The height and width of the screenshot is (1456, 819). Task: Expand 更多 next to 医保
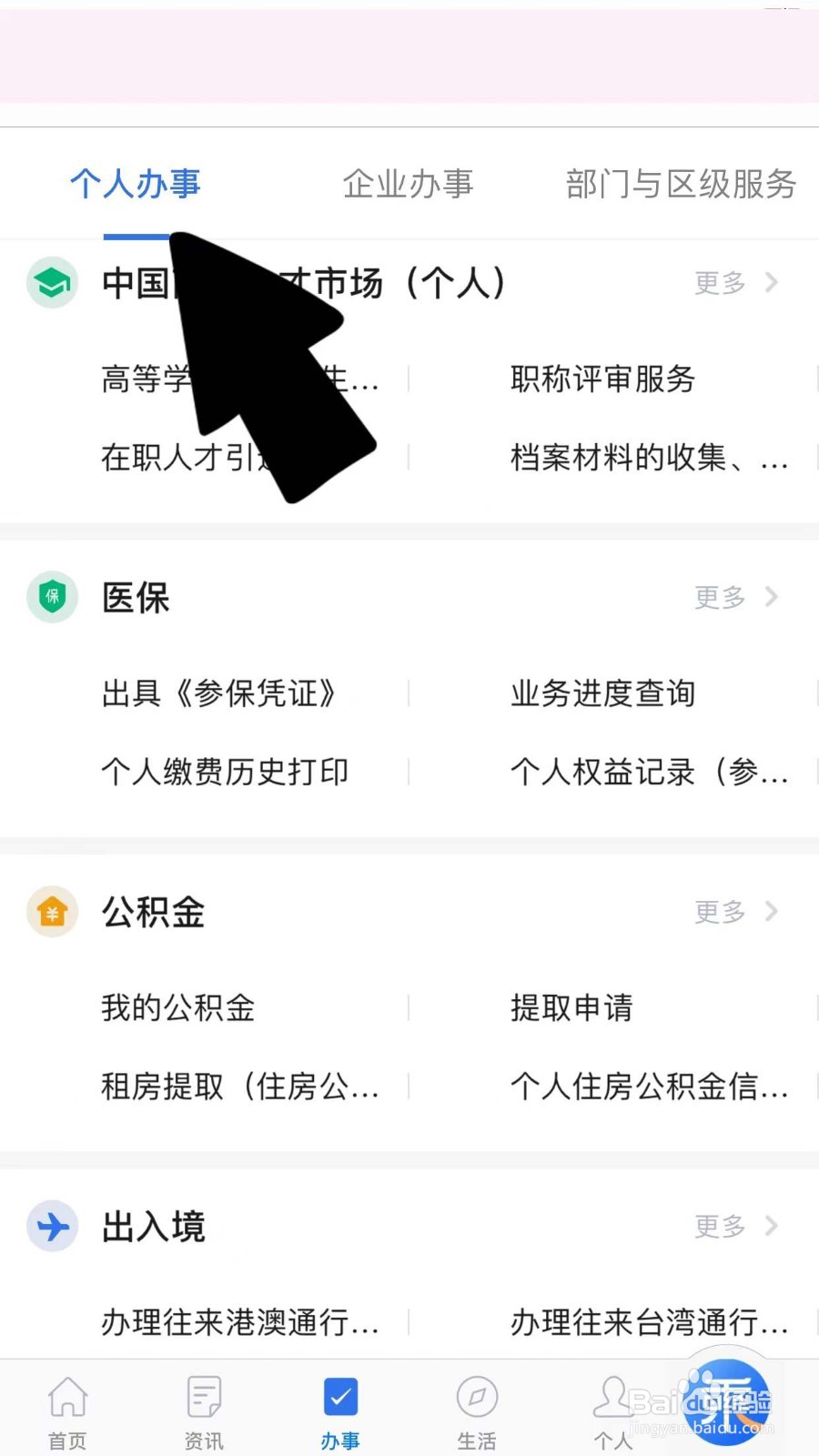click(737, 597)
